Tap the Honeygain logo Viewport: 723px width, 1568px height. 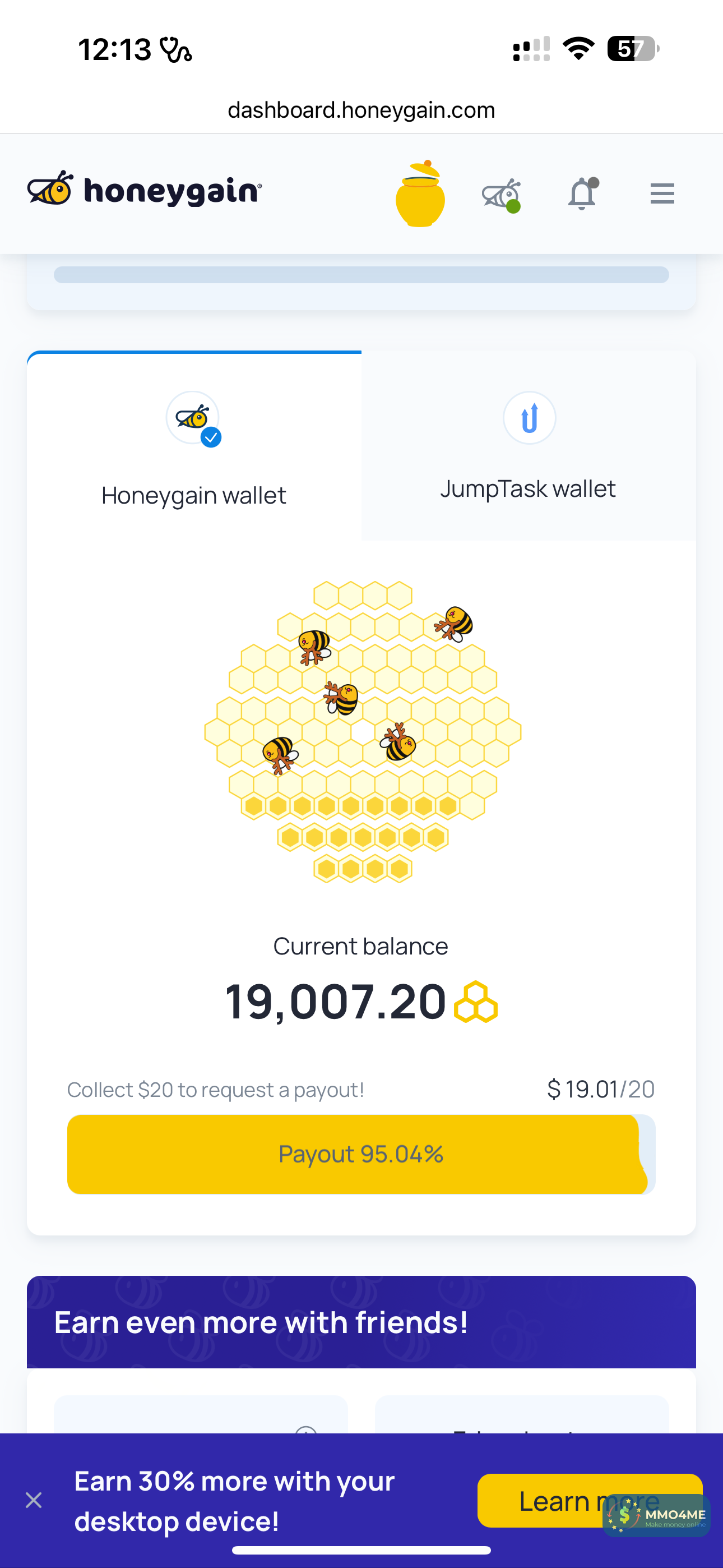click(x=145, y=190)
